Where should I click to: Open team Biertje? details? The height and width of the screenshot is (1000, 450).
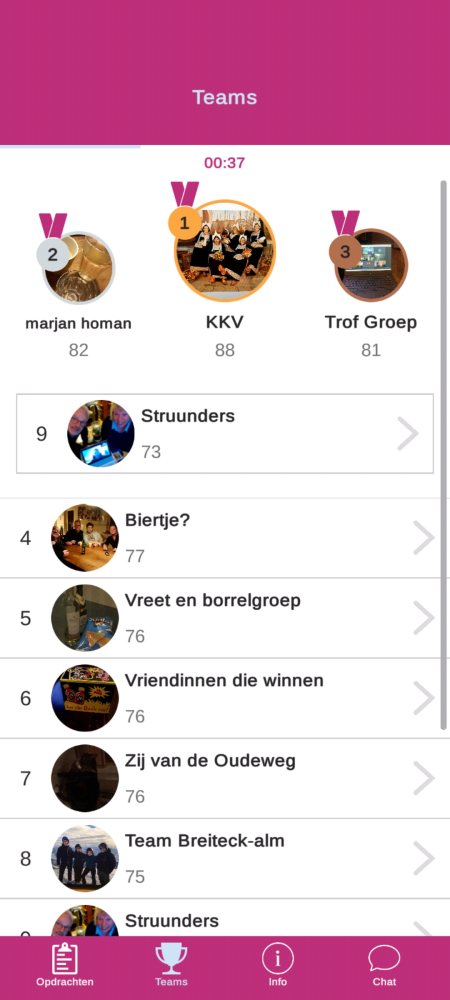coord(221,538)
